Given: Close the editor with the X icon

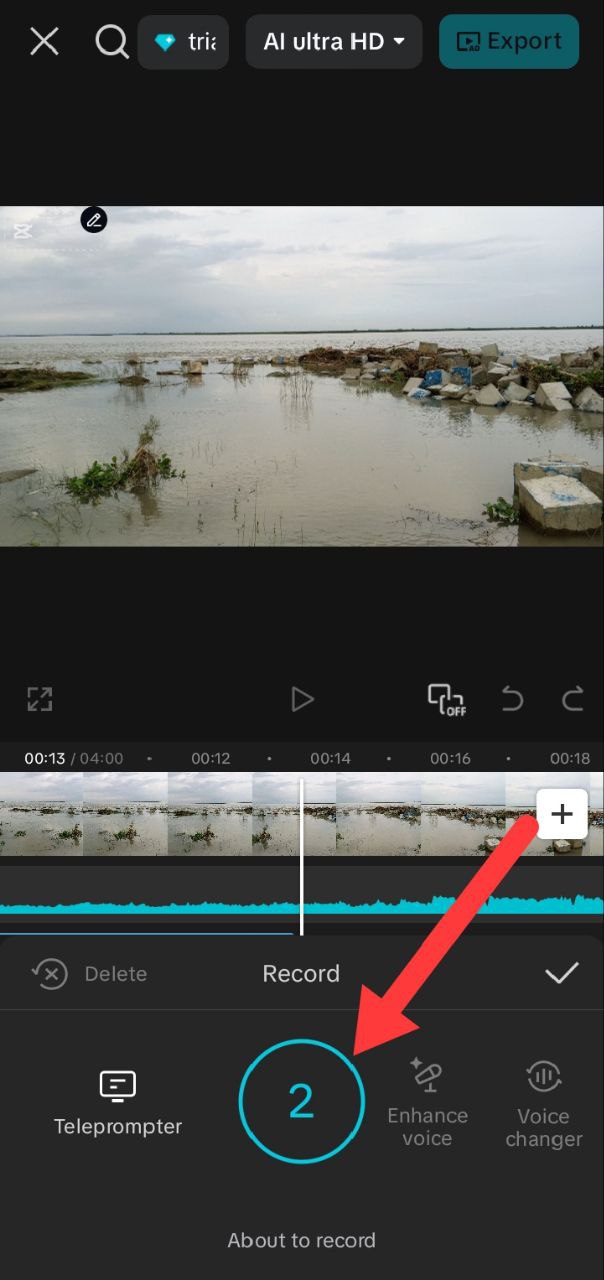Looking at the screenshot, I should [44, 41].
